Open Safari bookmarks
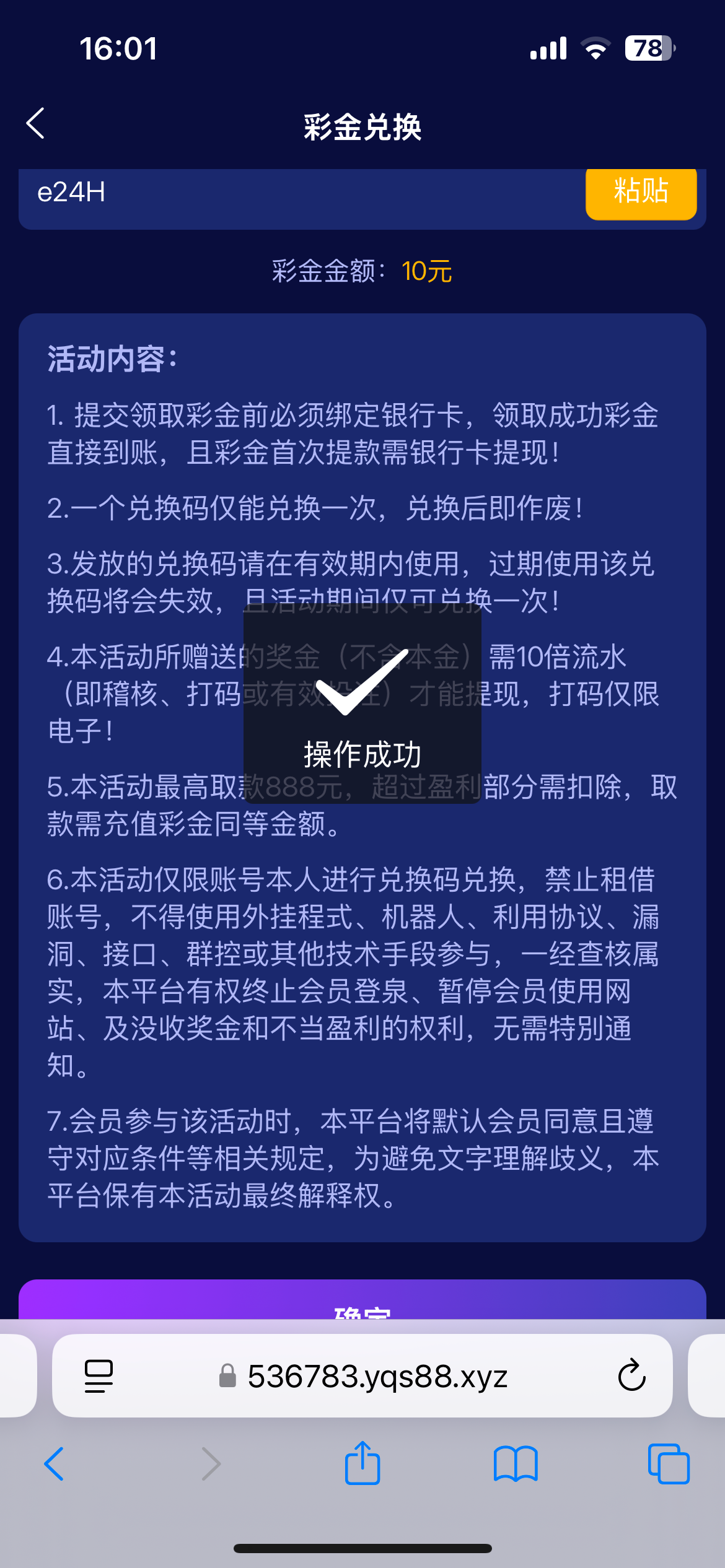The width and height of the screenshot is (725, 1568). click(x=516, y=1464)
